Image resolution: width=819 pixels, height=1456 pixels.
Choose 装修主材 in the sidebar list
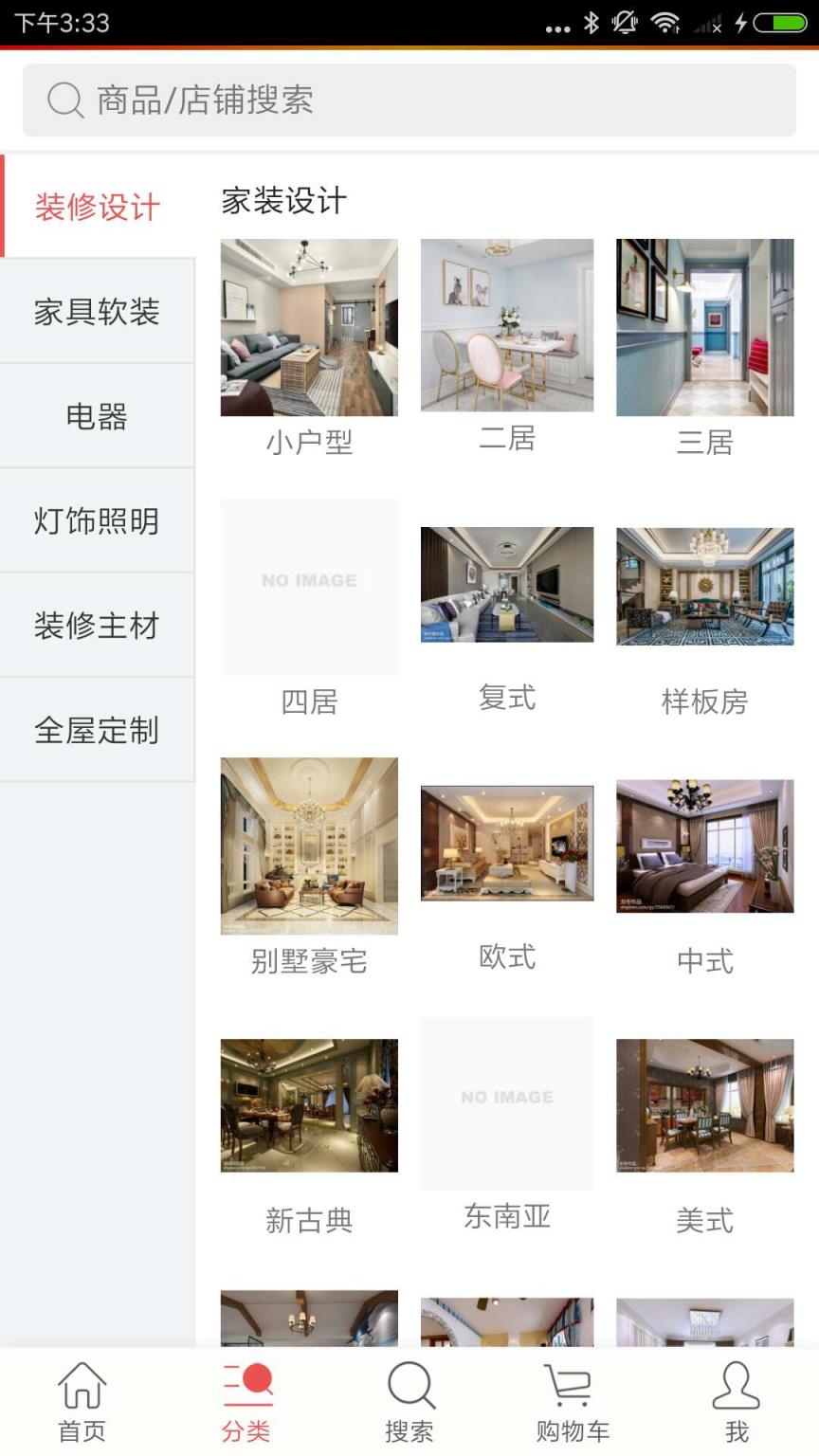[98, 626]
